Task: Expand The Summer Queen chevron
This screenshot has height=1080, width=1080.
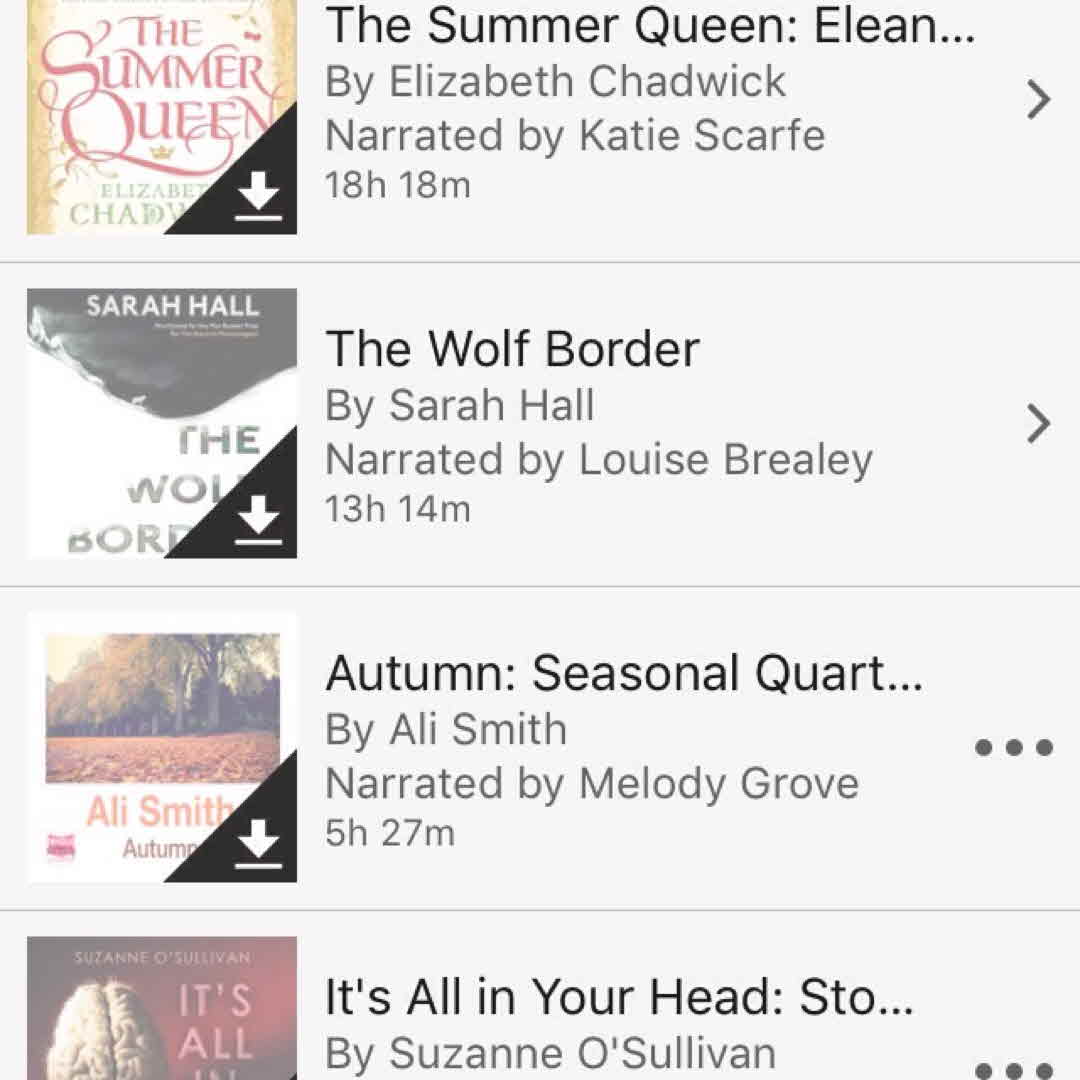Action: click(1040, 100)
